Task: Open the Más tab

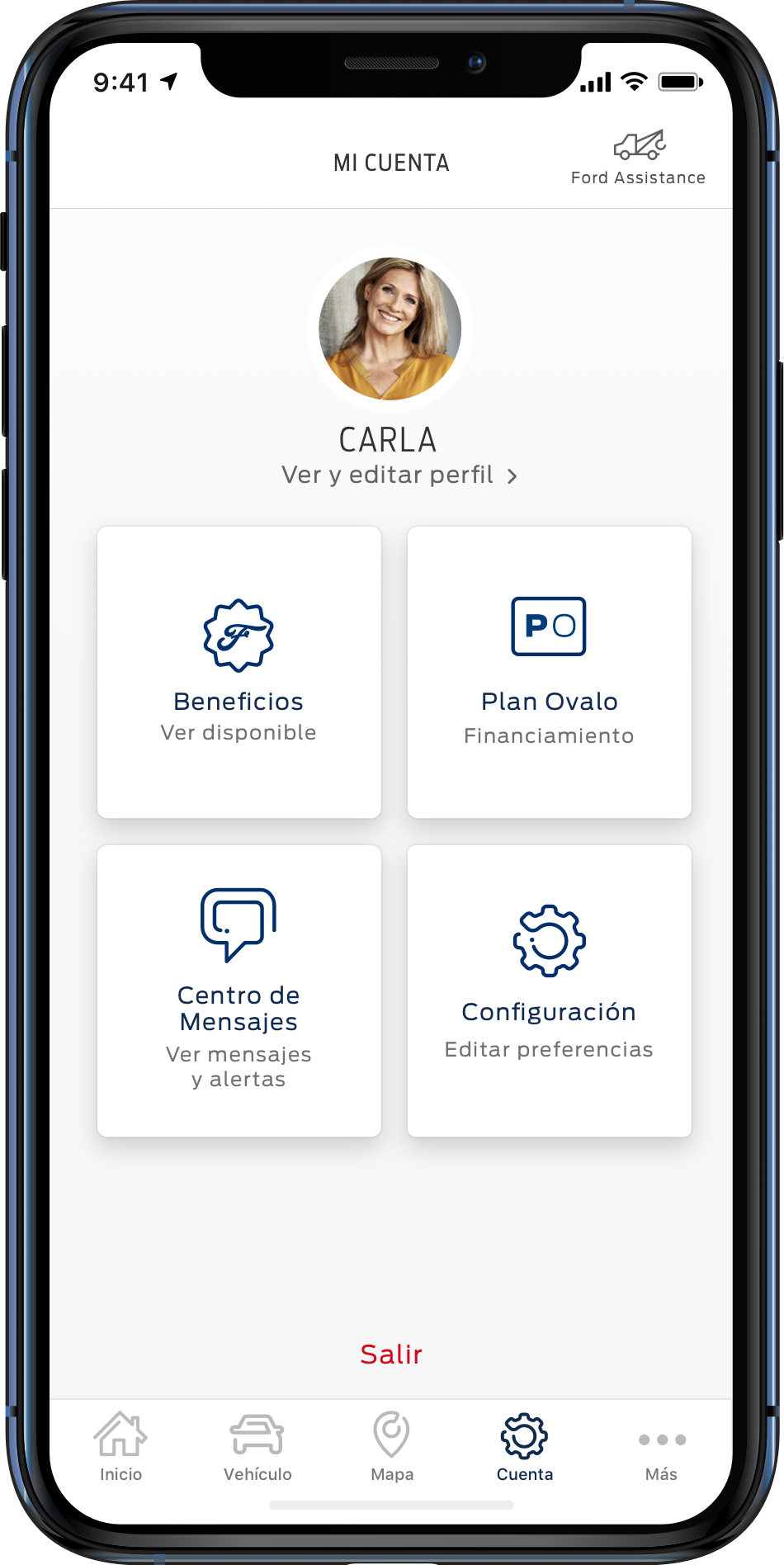Action: coord(661,1447)
